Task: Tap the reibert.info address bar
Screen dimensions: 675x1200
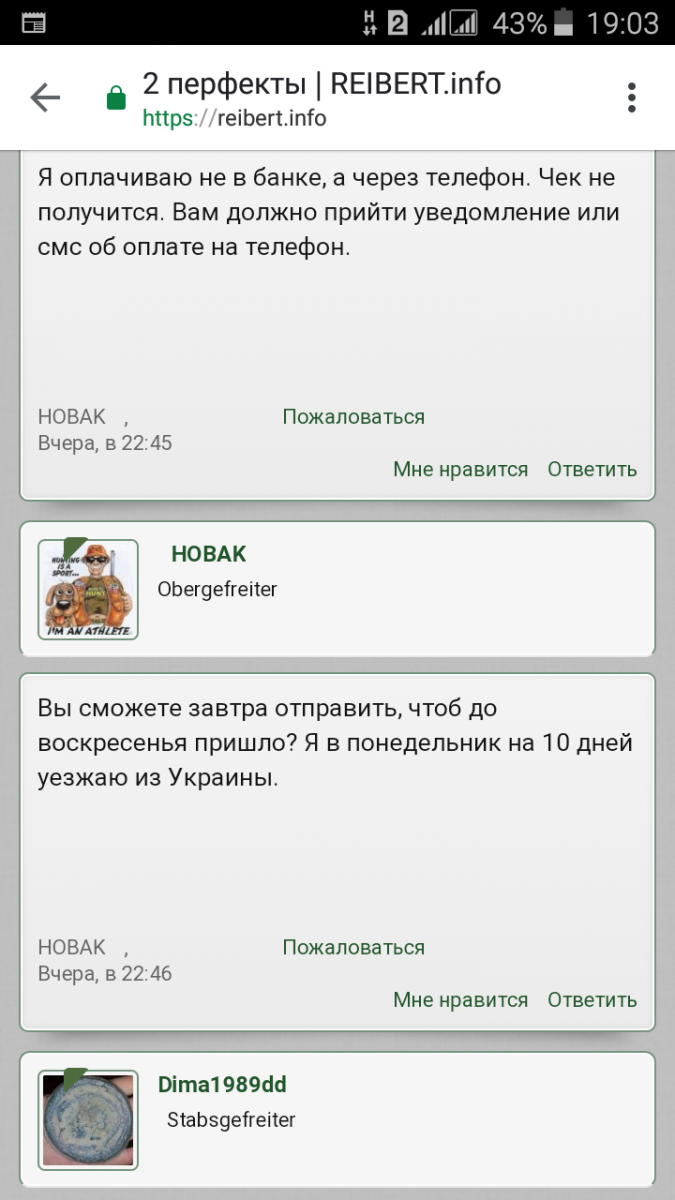Action: click(320, 98)
